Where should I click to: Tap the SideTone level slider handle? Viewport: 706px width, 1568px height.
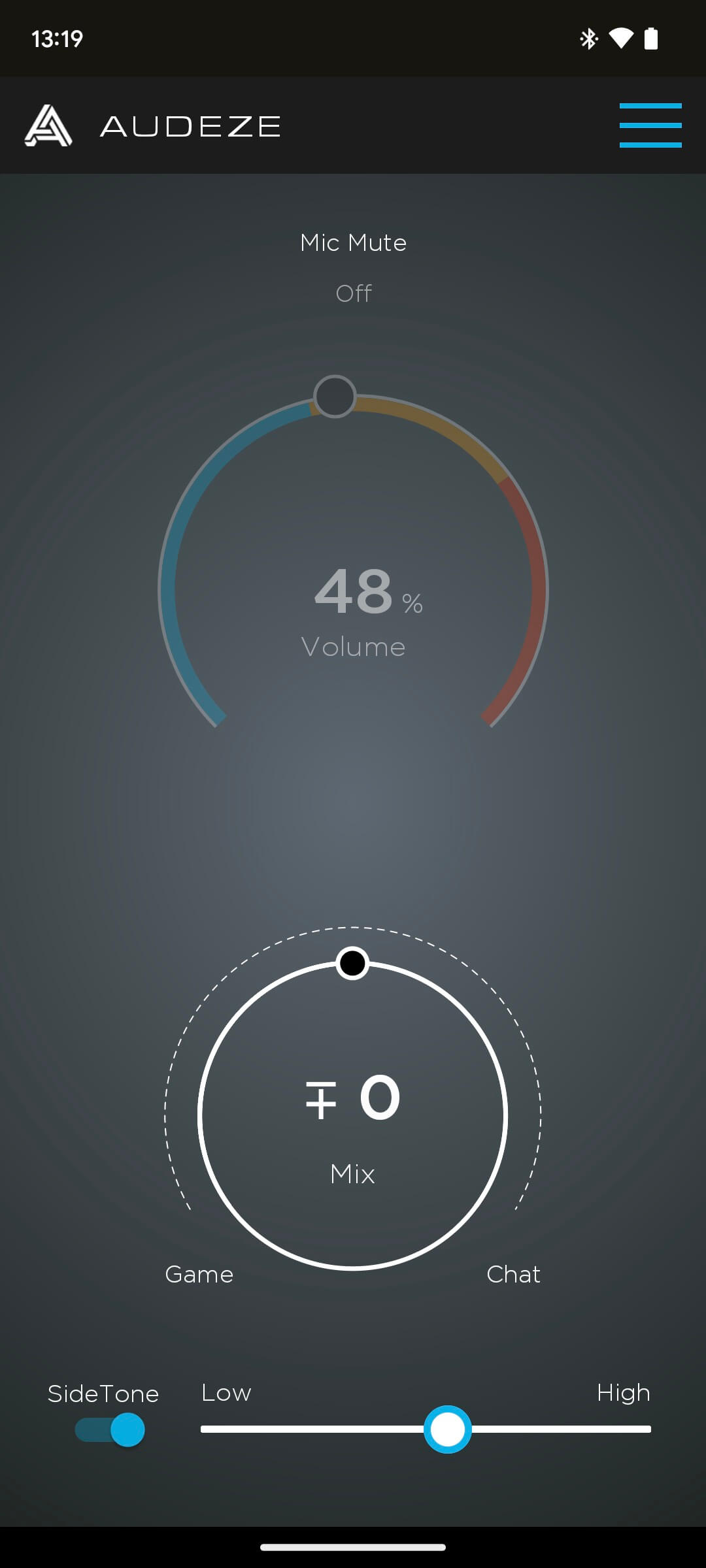[x=448, y=1429]
